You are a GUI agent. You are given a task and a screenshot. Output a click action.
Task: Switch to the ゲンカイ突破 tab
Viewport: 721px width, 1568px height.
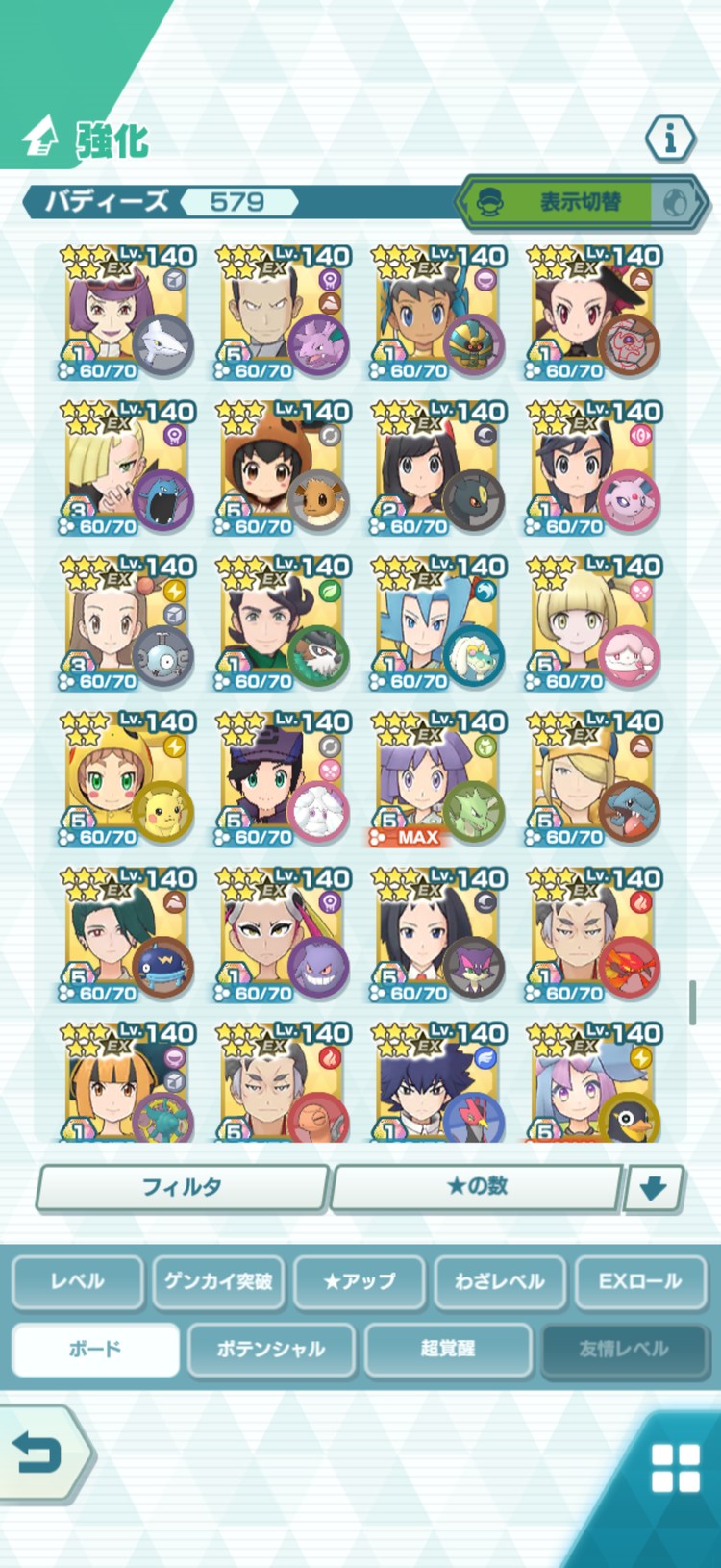[218, 1281]
